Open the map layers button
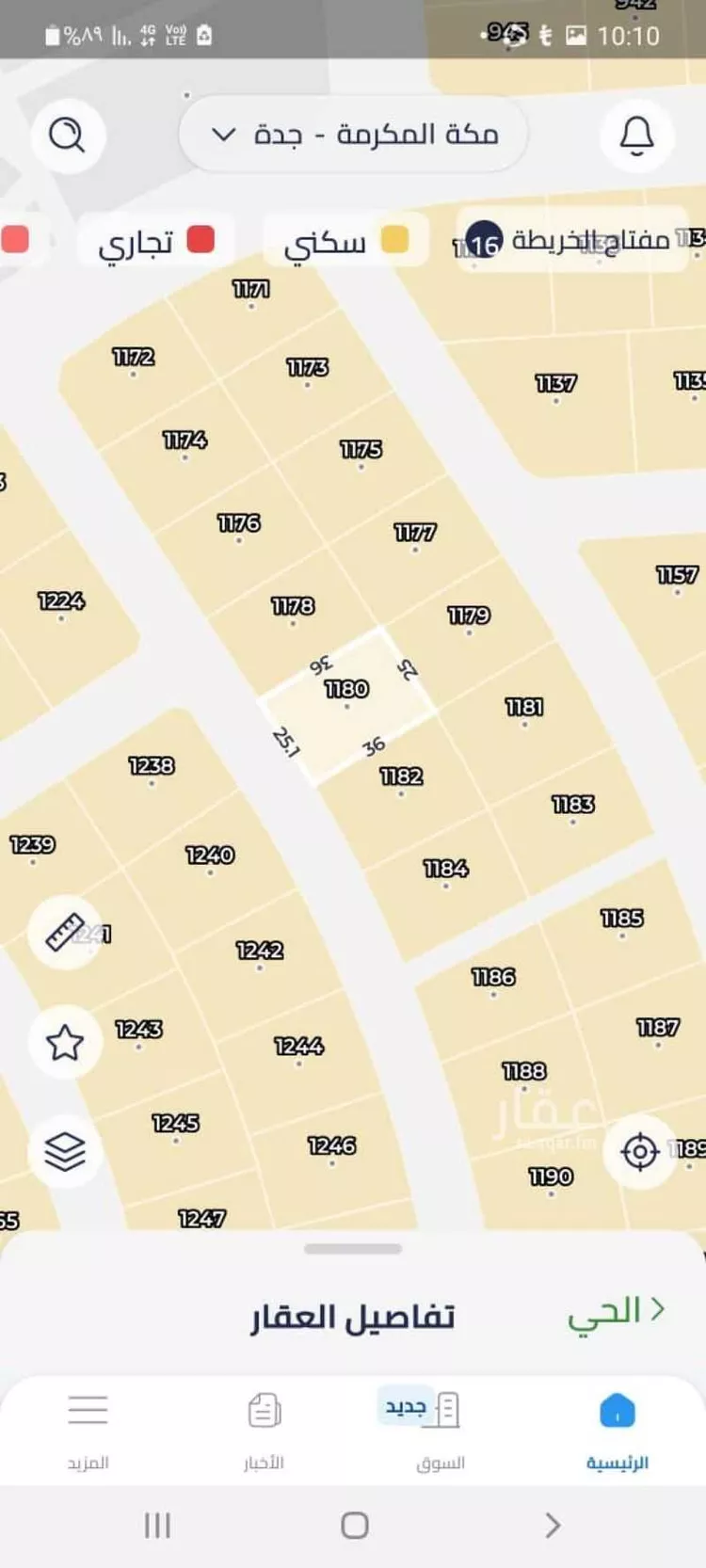This screenshot has width=706, height=1568. pos(65,1150)
